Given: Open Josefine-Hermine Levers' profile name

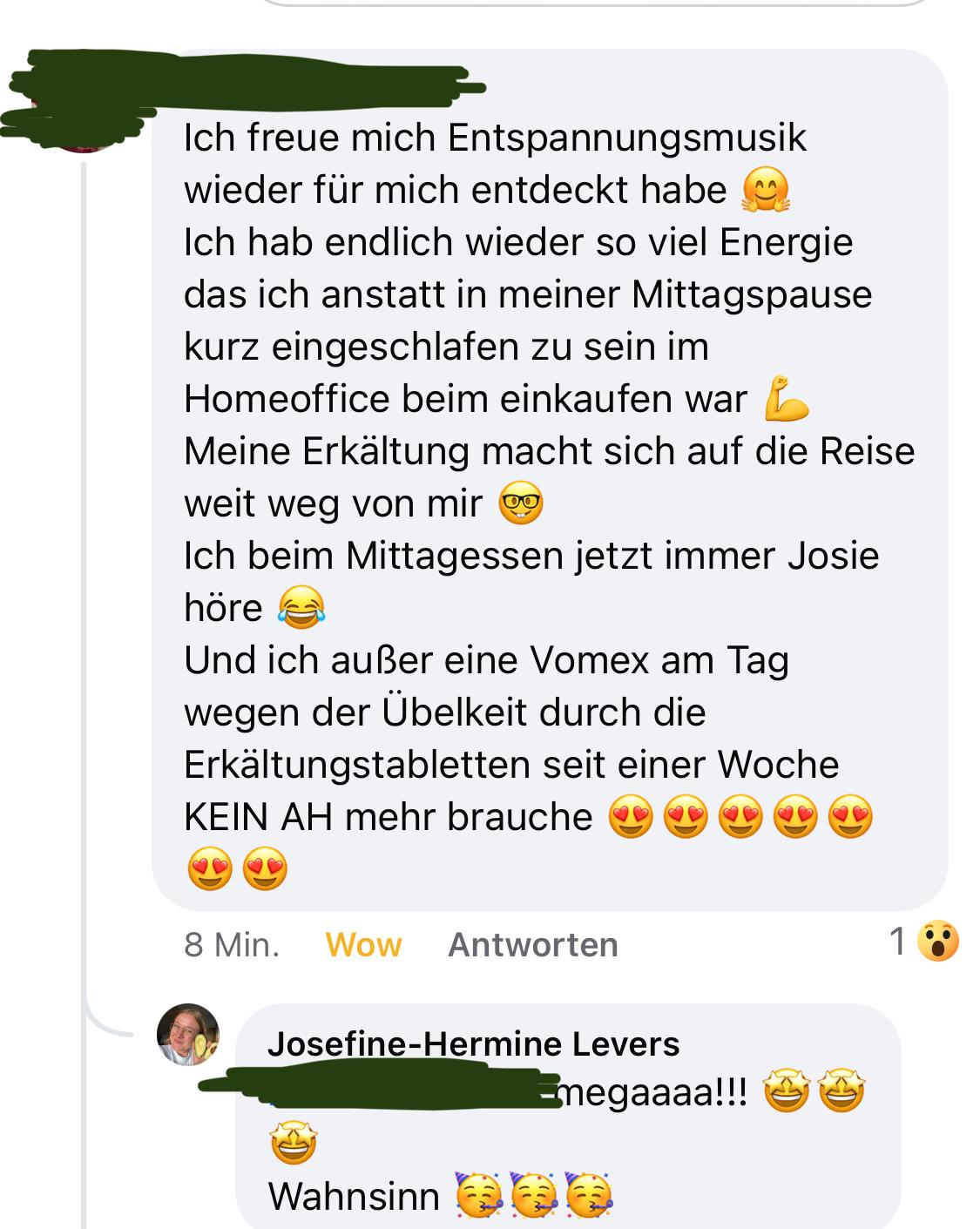Looking at the screenshot, I should (473, 1043).
